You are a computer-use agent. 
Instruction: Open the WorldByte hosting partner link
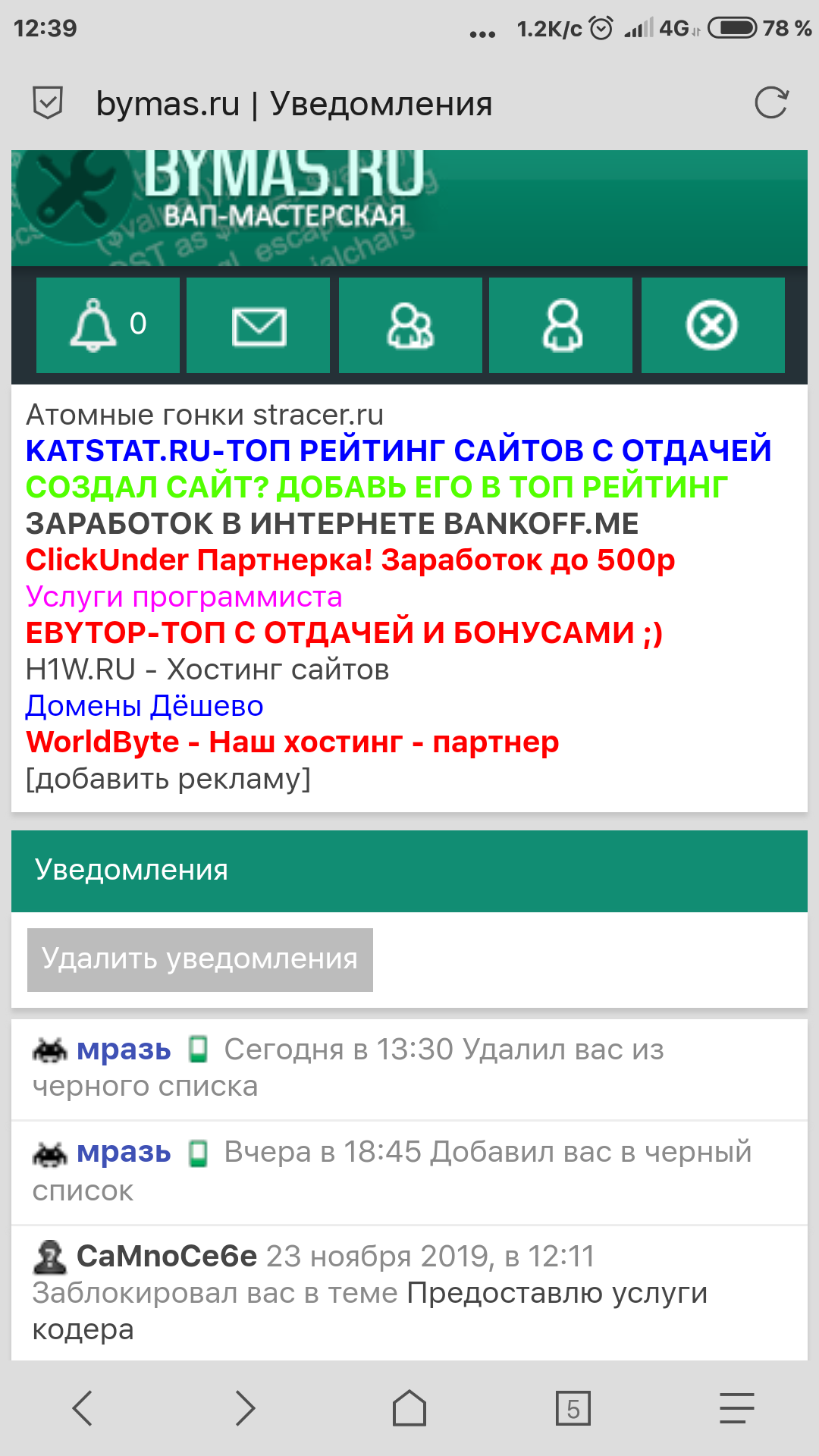tap(292, 742)
